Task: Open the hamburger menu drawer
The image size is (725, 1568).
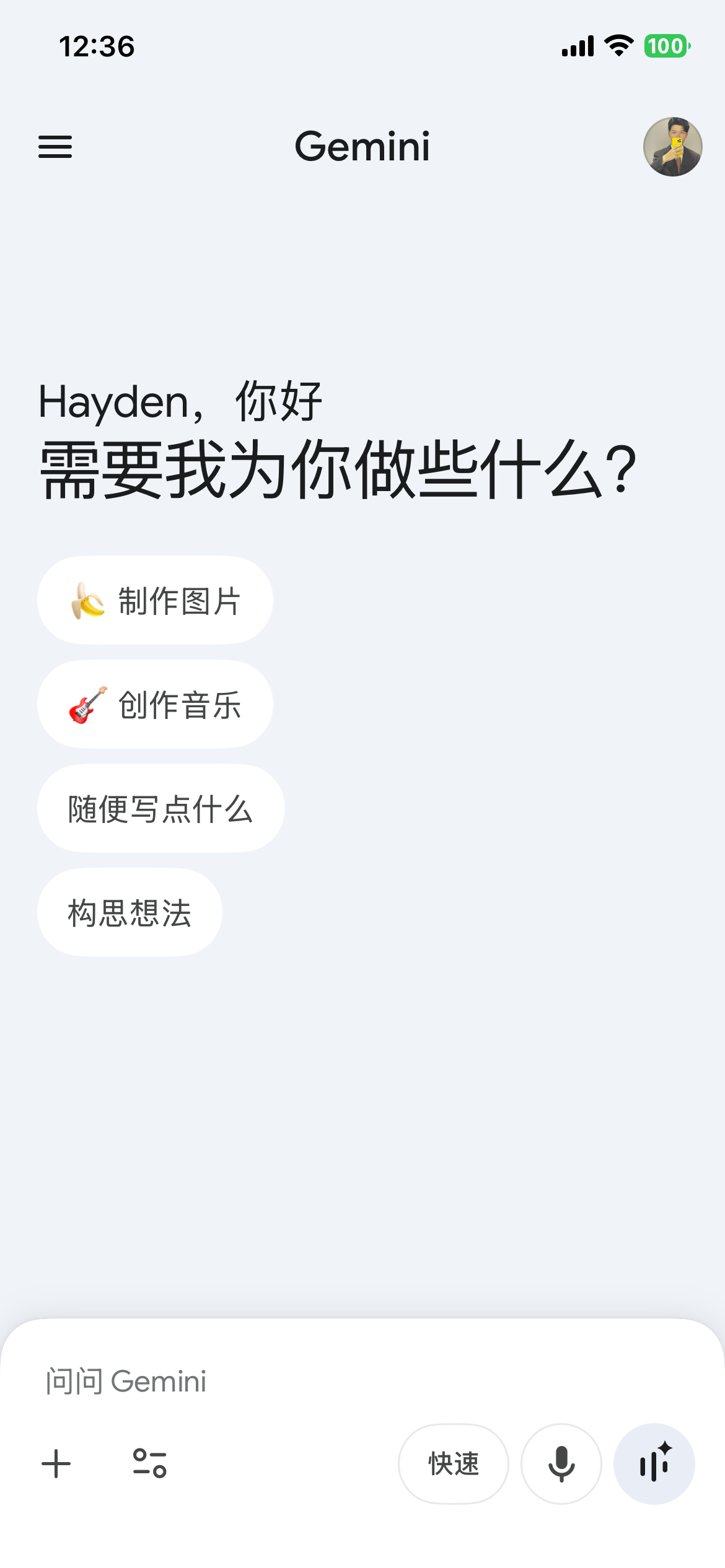Action: [x=55, y=147]
